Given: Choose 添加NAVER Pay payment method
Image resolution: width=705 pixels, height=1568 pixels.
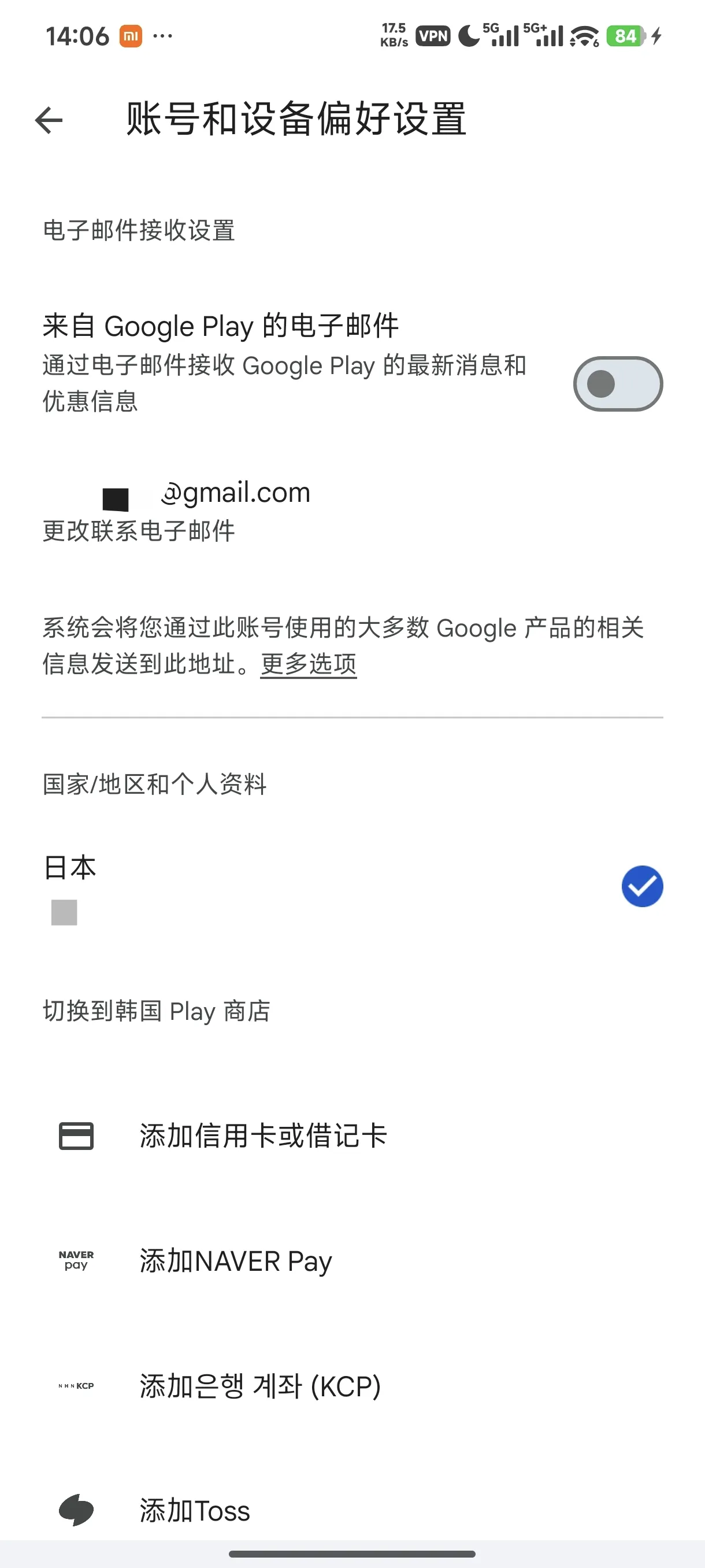Looking at the screenshot, I should click(235, 1260).
